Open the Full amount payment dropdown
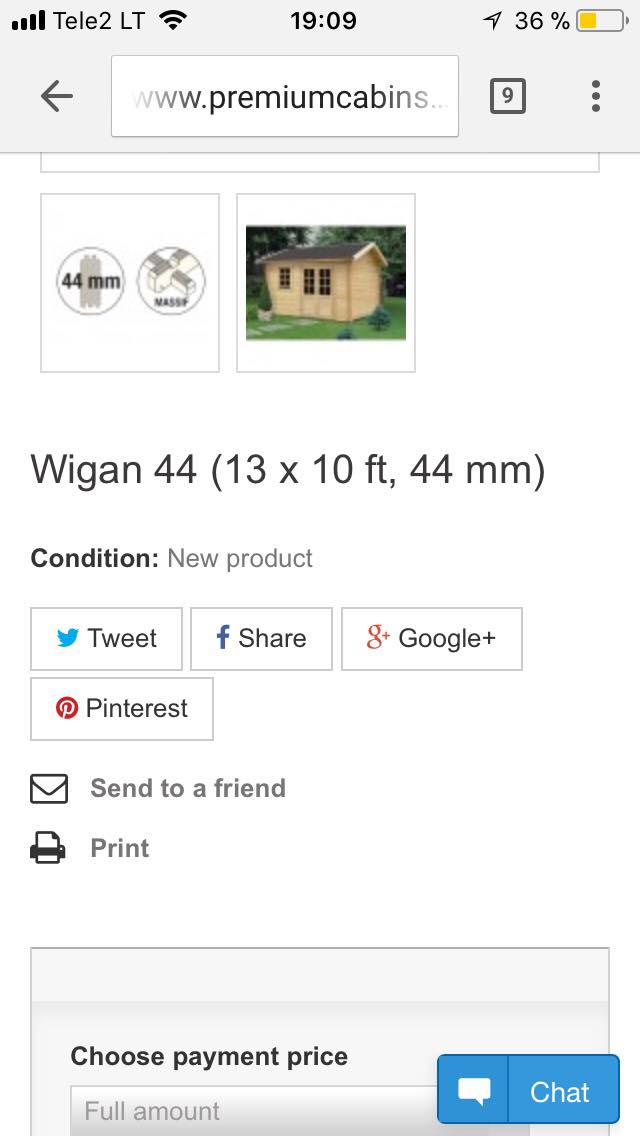This screenshot has width=640, height=1136. click(250, 1111)
